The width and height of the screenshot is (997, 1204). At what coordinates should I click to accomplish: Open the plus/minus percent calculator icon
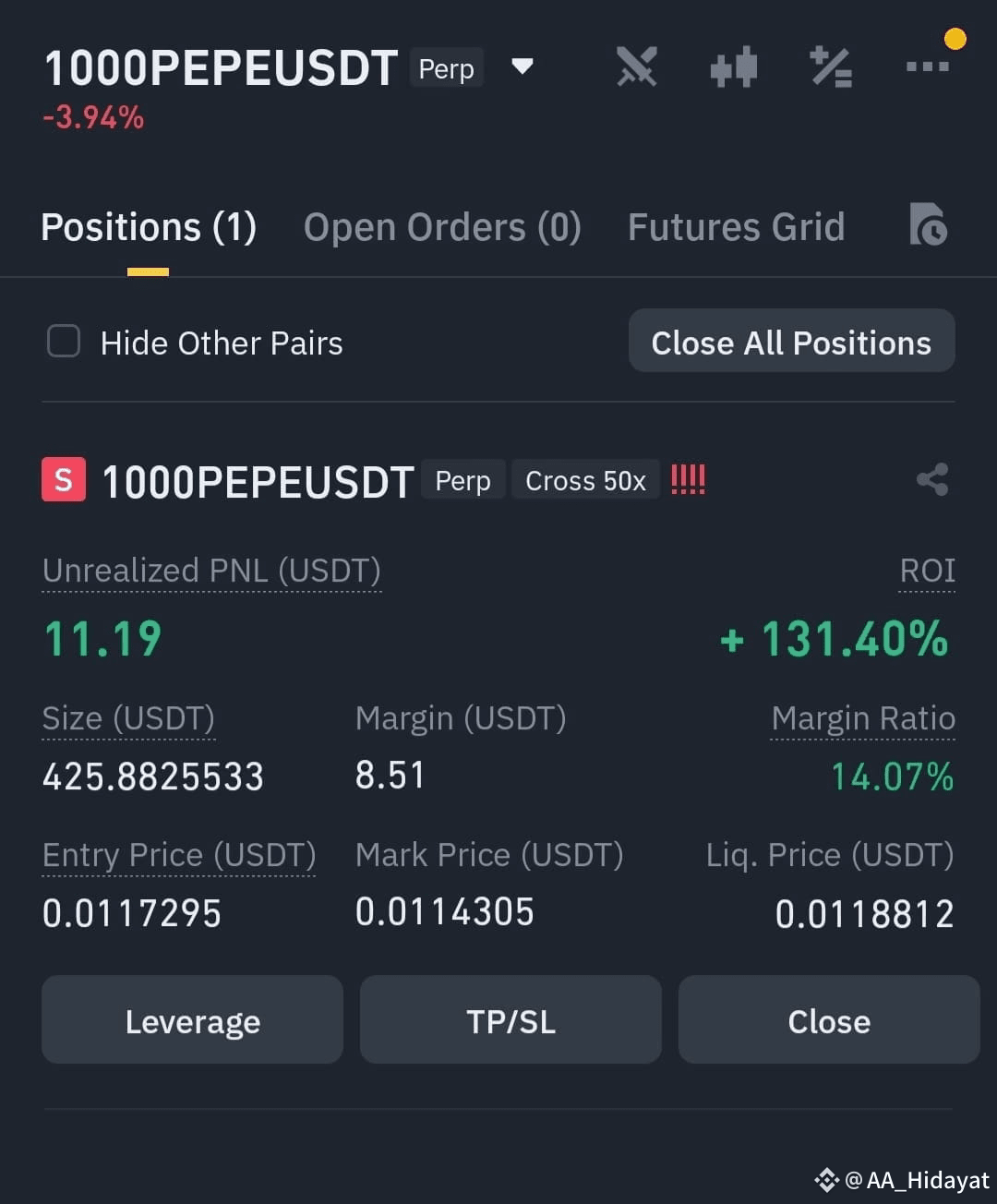tap(831, 66)
